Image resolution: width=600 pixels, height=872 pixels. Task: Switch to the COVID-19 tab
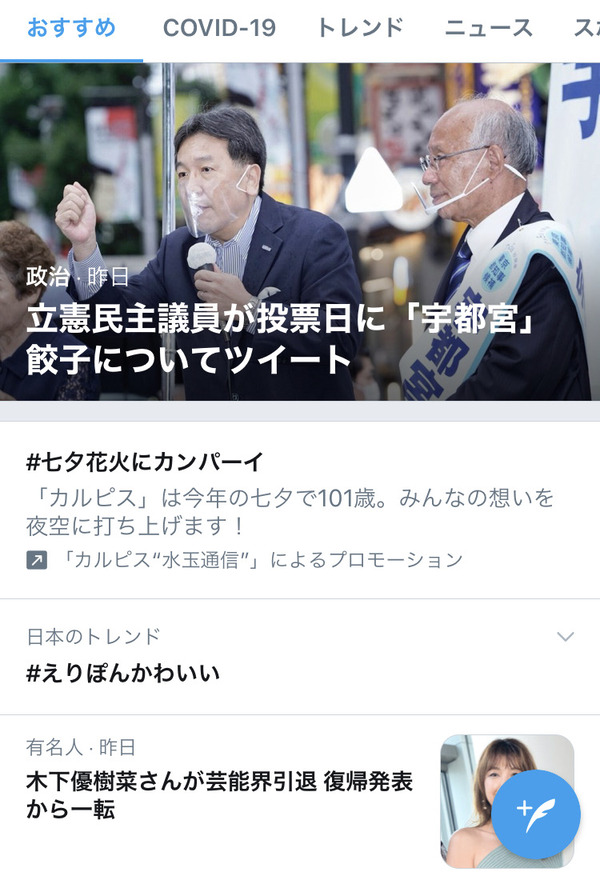(x=219, y=28)
